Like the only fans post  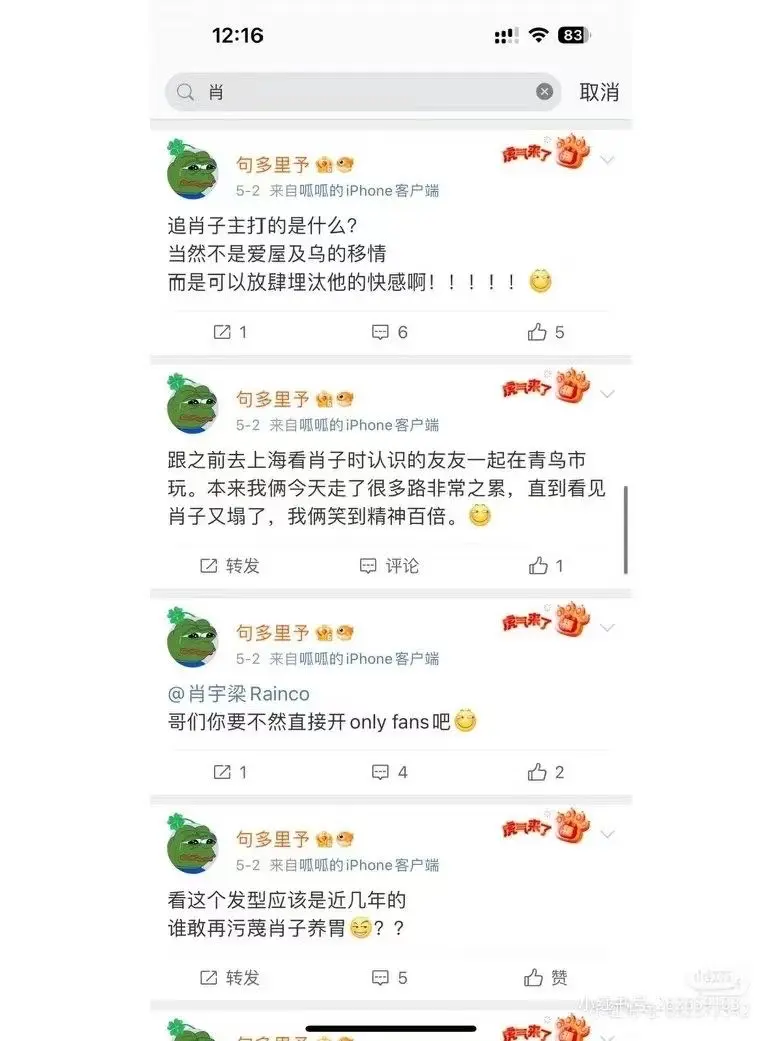point(546,772)
